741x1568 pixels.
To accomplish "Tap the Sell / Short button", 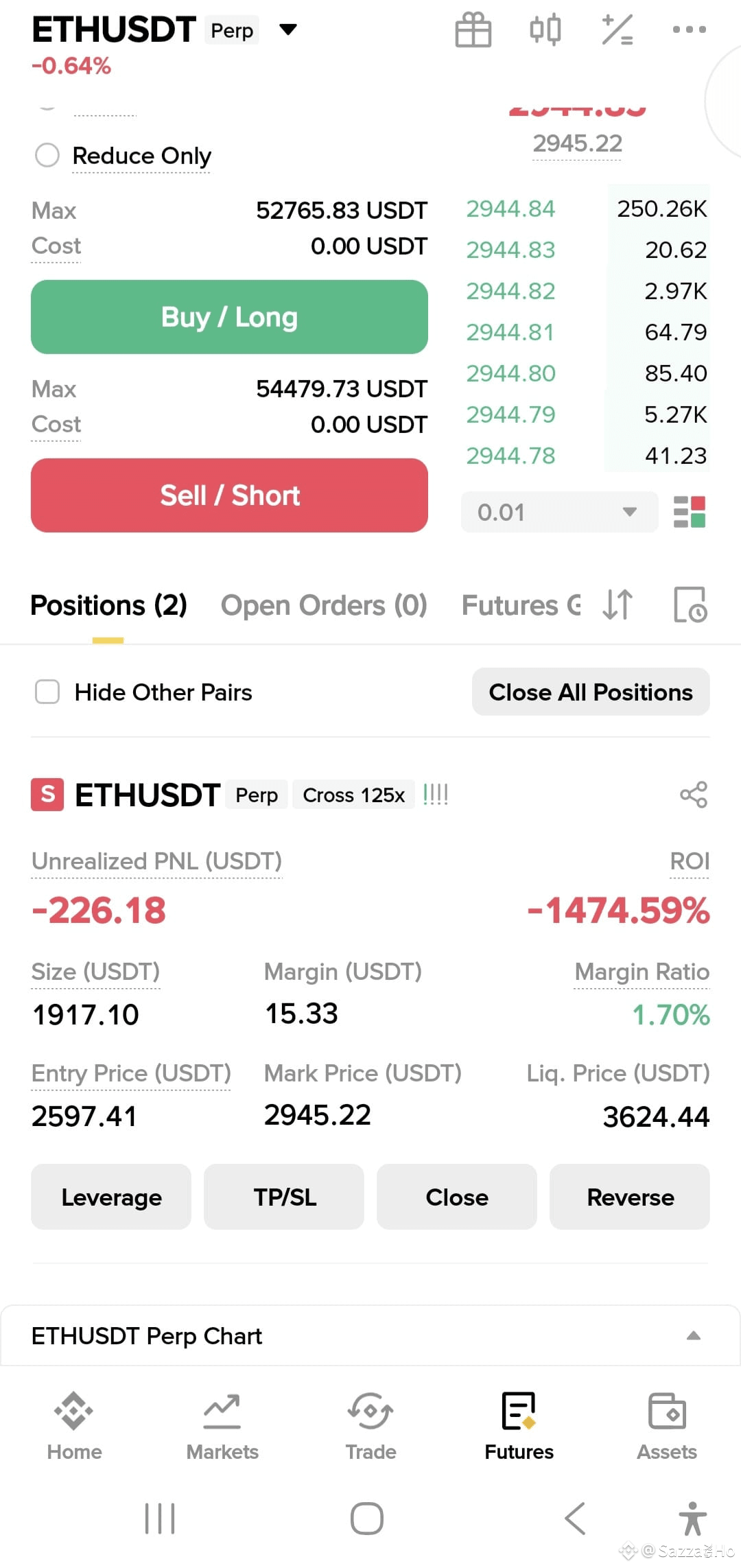I will coord(229,495).
